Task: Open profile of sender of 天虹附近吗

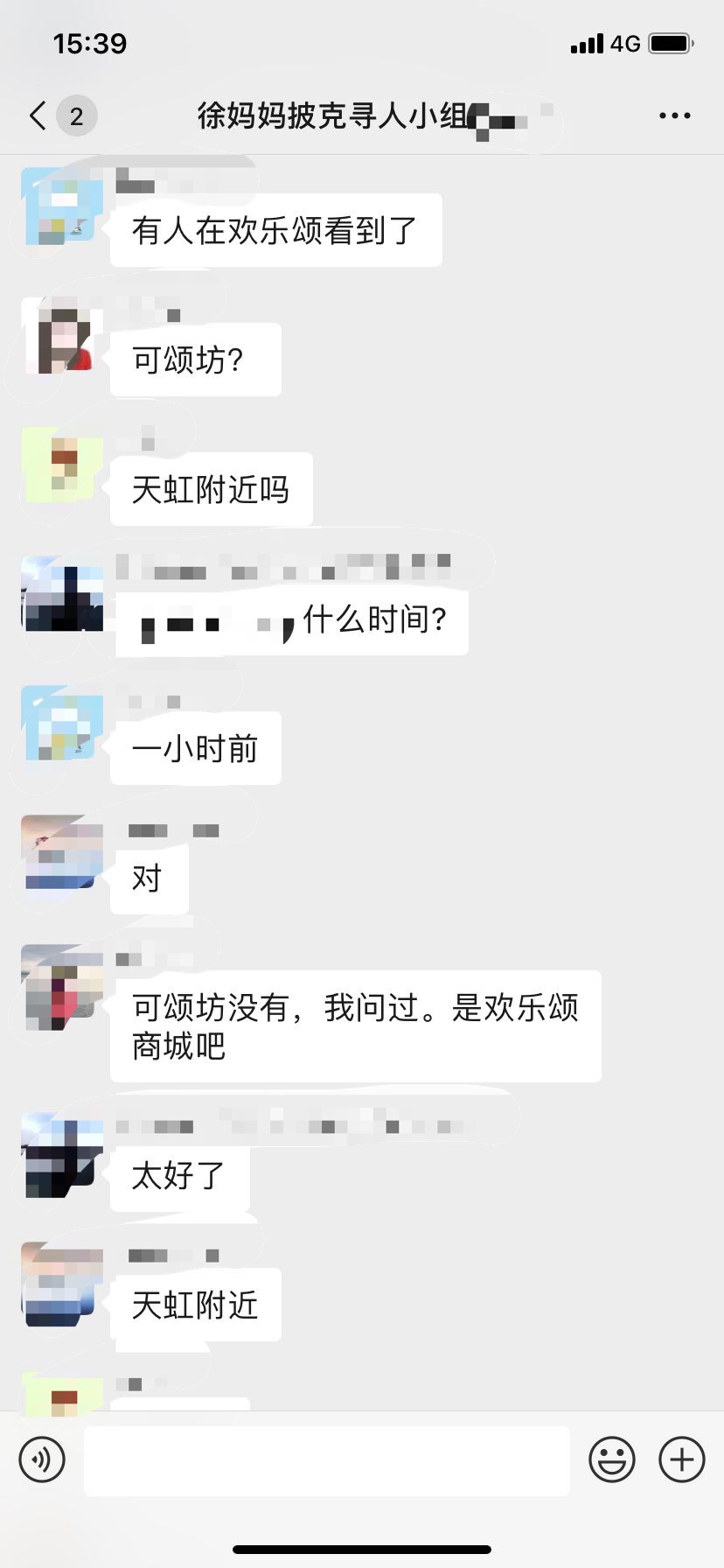Action: click(x=62, y=465)
